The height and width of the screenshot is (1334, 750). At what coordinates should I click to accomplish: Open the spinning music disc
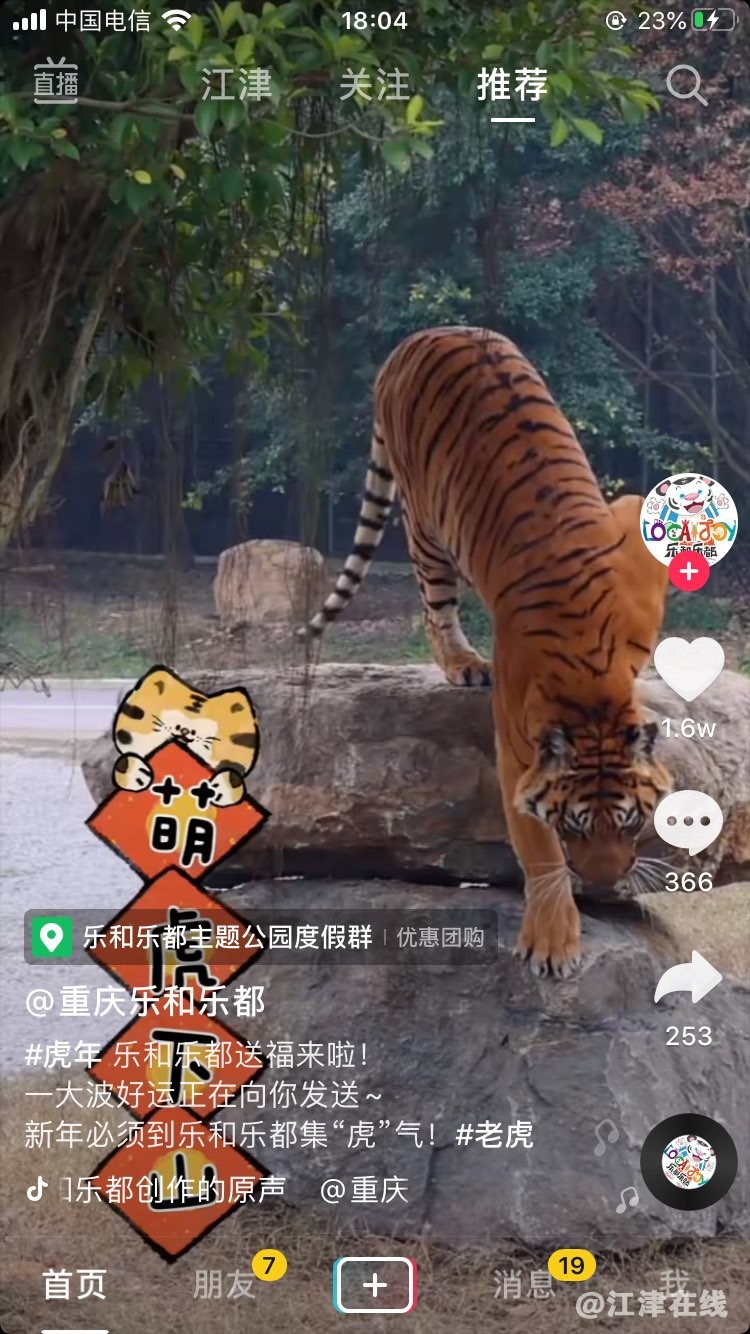click(688, 1162)
